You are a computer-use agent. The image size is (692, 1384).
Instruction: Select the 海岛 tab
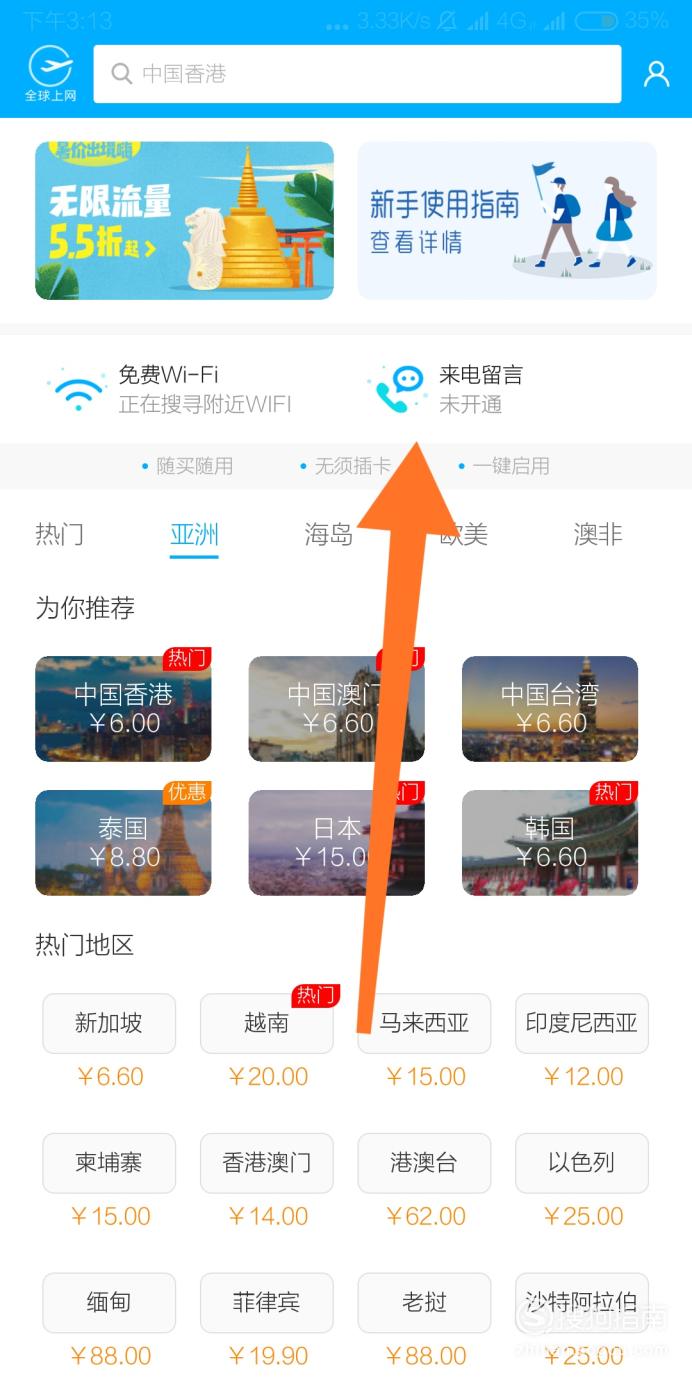click(x=329, y=534)
